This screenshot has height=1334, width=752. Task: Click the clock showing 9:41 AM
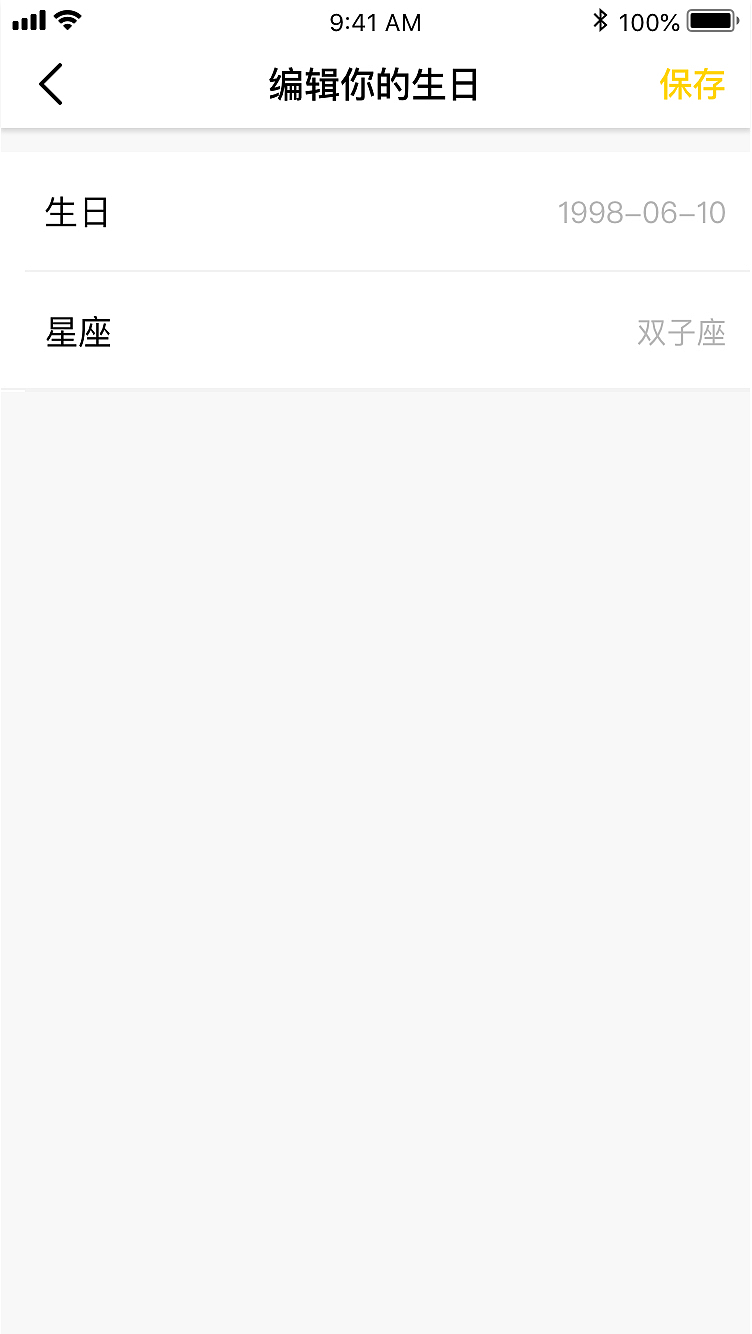(x=376, y=22)
